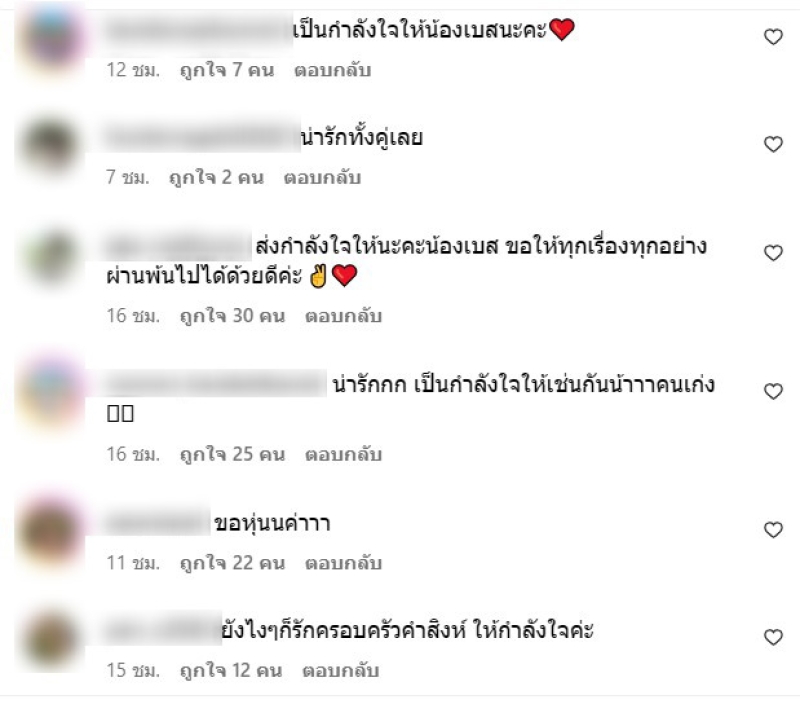Like the comment 'เป็นกำลังใจให้น้องเบสนะคะ'
Image resolution: width=800 pixels, height=704 pixels.
[x=772, y=36]
